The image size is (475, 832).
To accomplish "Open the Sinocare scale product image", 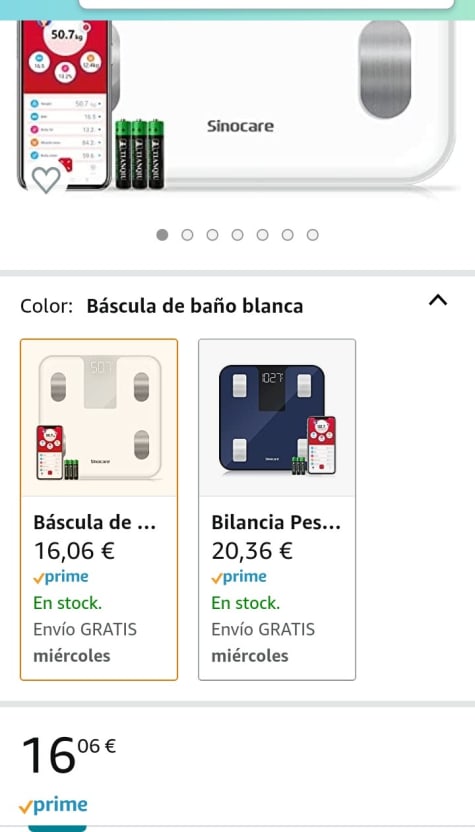I will pyautogui.click(x=237, y=105).
